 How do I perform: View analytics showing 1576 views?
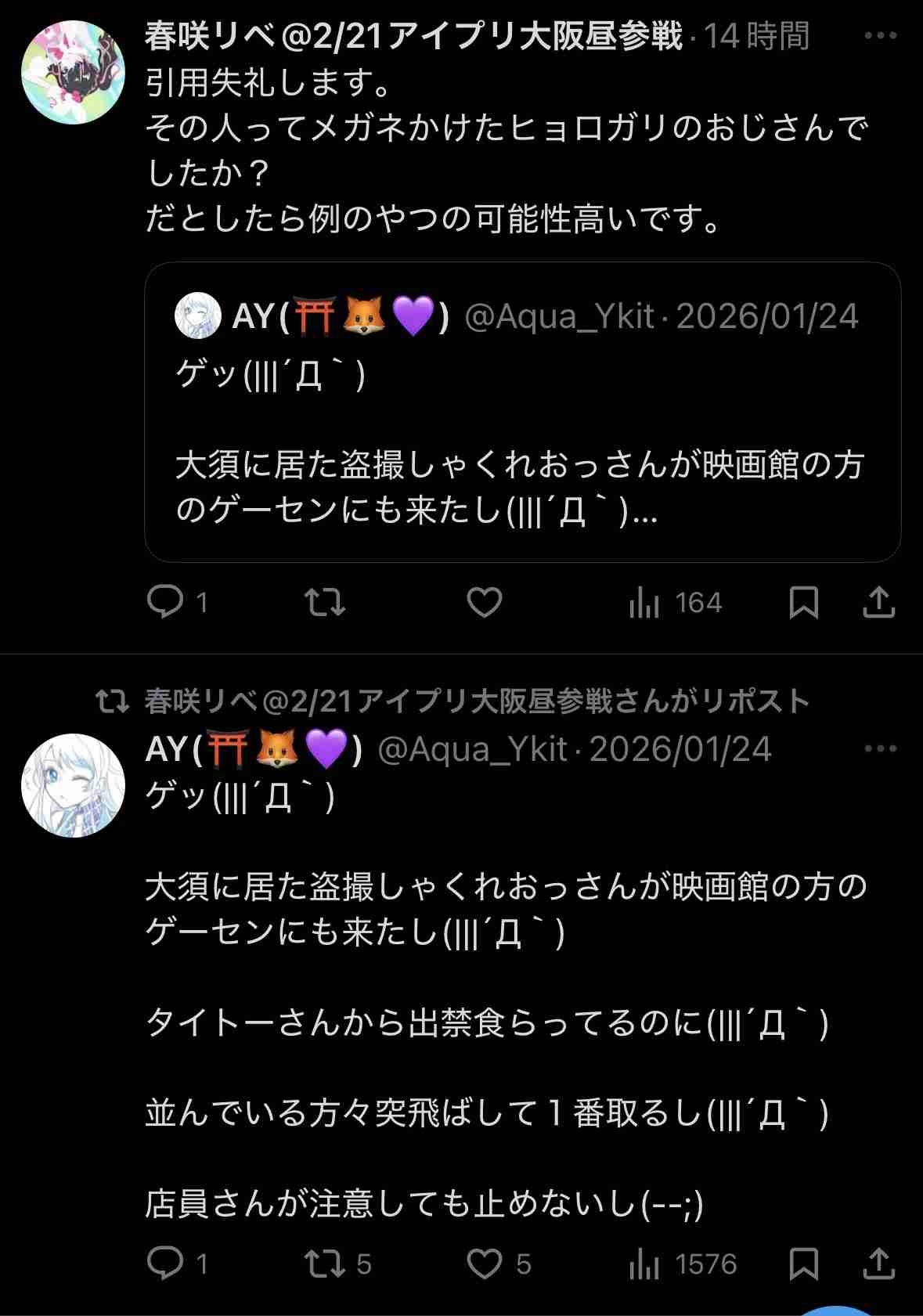(683, 1264)
